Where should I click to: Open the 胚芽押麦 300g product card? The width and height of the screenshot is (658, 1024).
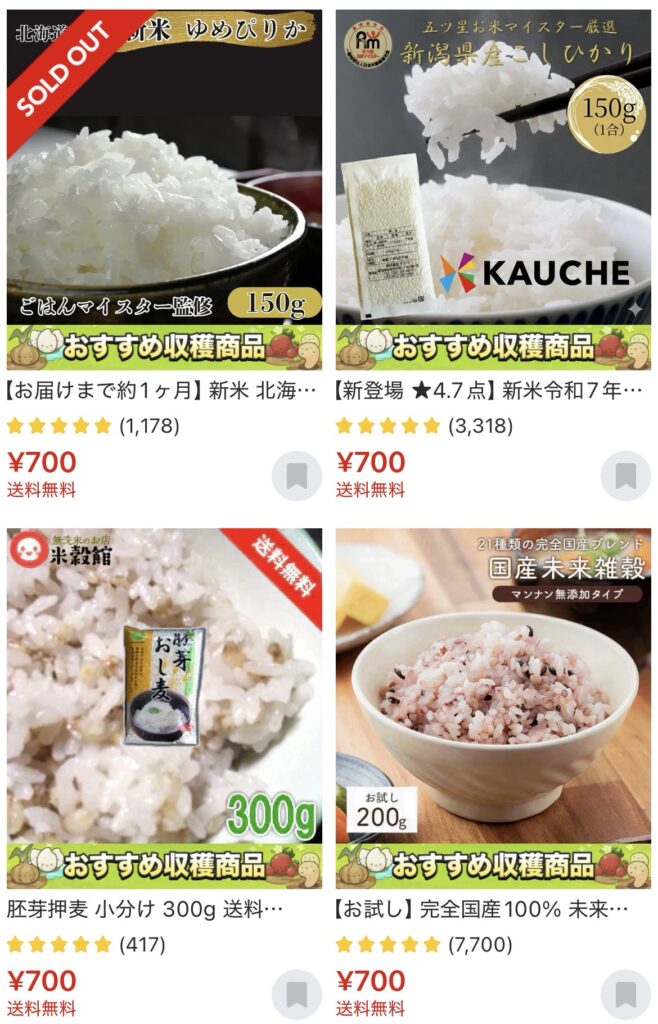click(x=164, y=700)
